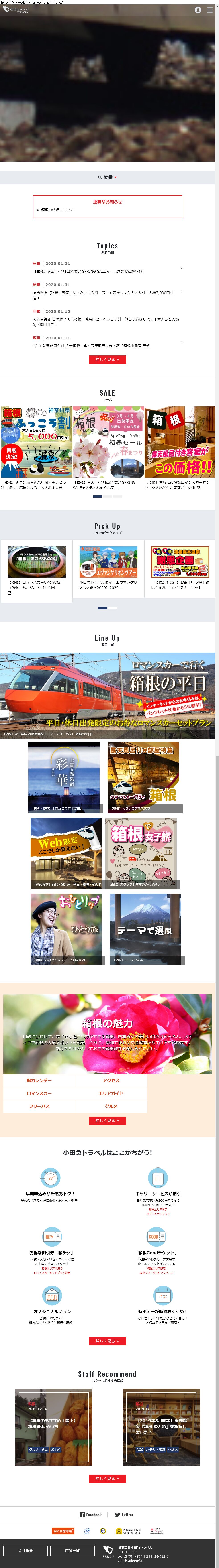
Task: Open the 箱根の状況について notice link
Action: [x=57, y=210]
